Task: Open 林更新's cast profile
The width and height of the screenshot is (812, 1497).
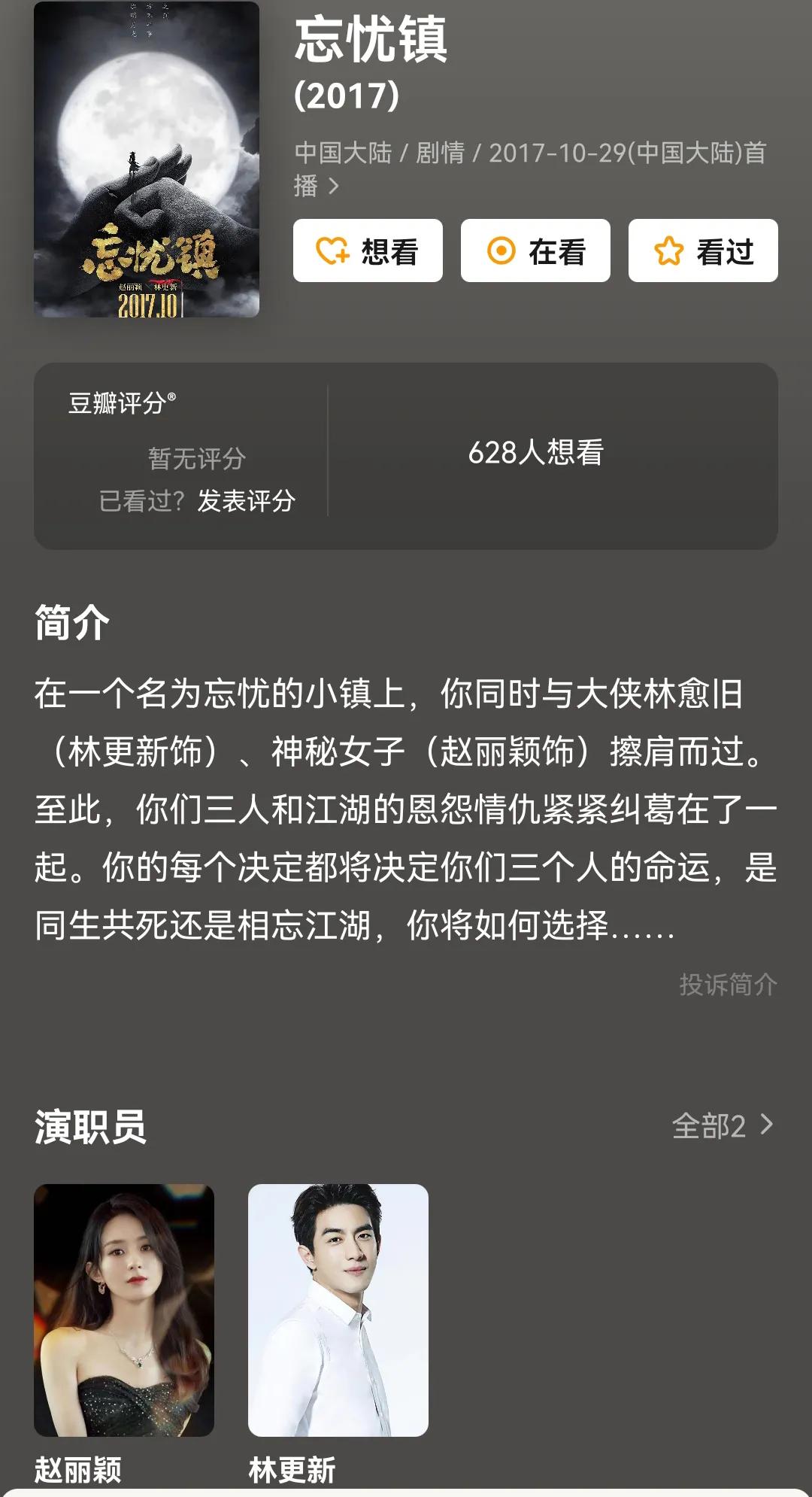Action: [x=338, y=1310]
